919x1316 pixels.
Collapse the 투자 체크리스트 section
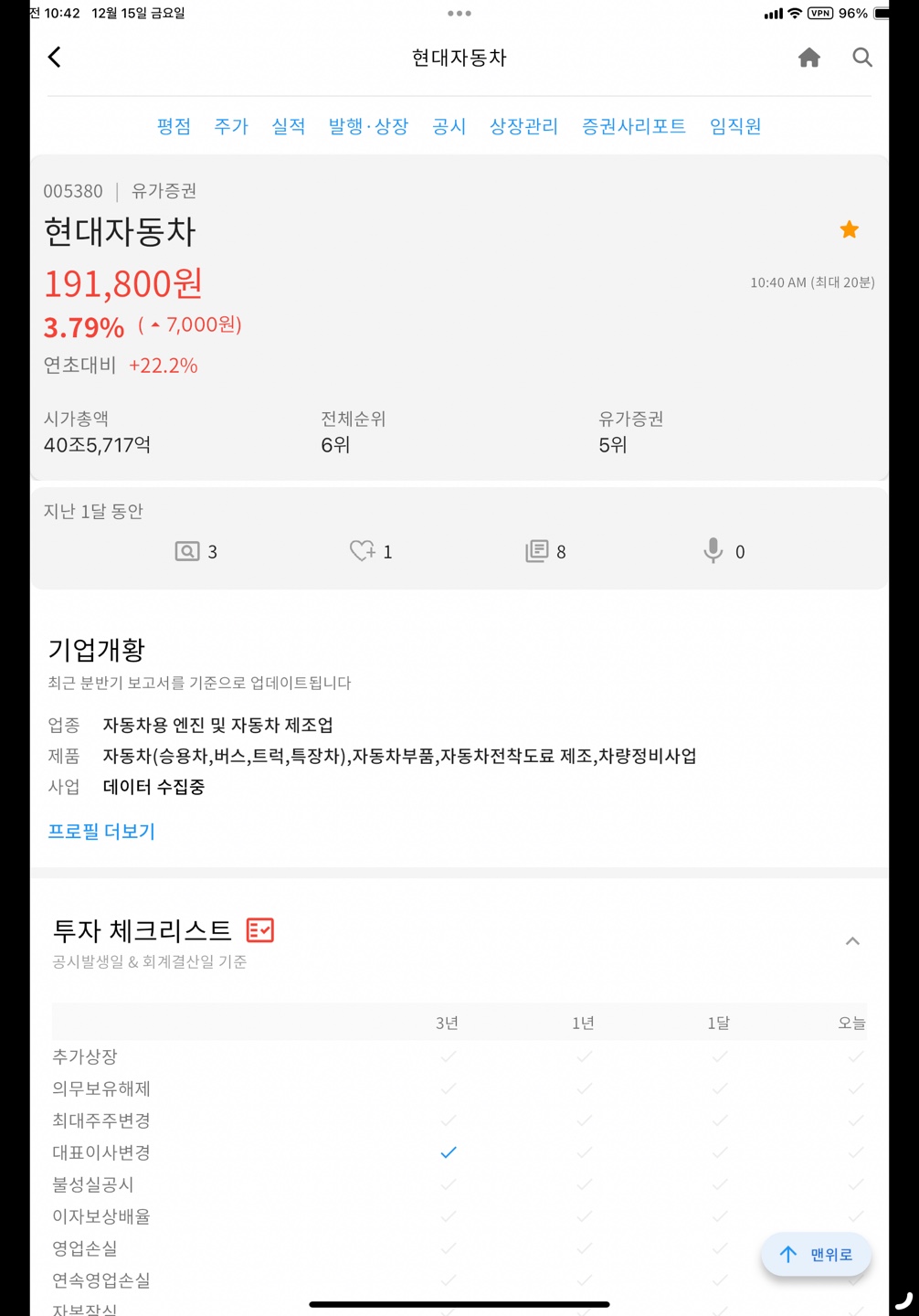point(852,940)
